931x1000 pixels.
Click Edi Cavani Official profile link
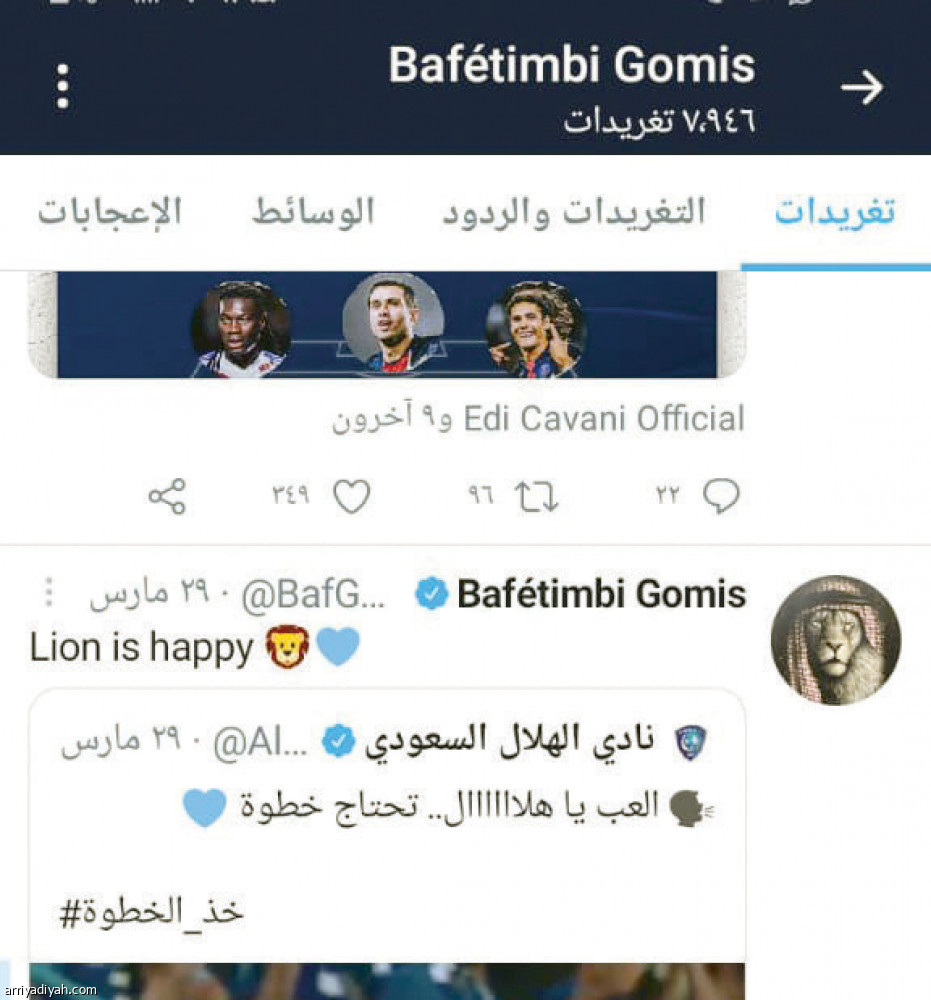pyautogui.click(x=601, y=418)
